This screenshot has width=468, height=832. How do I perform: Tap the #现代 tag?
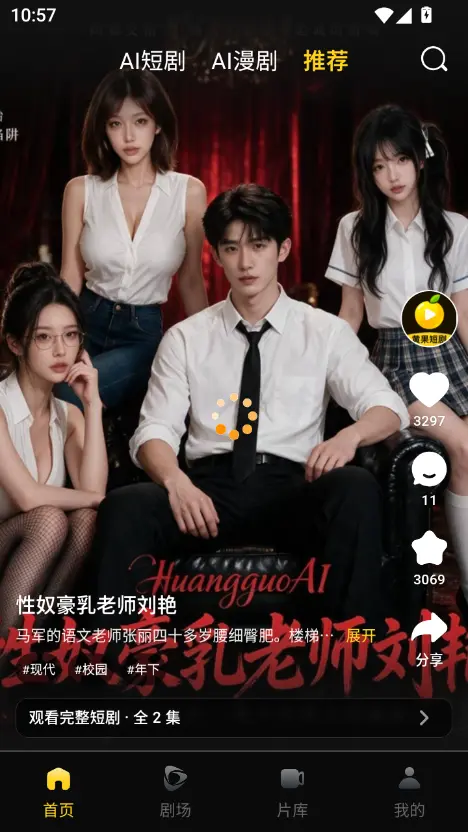pos(39,670)
